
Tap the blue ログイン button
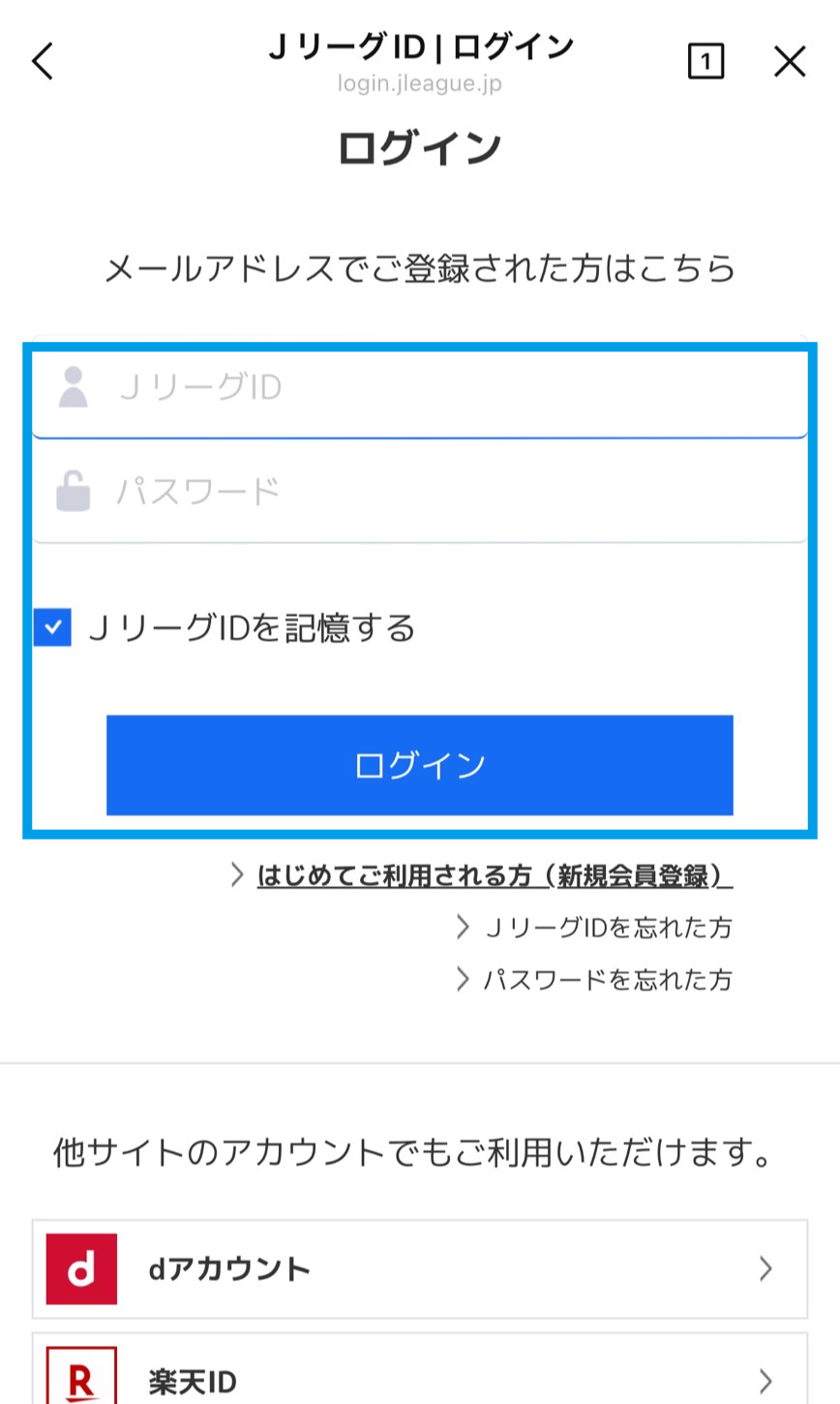[x=420, y=765]
